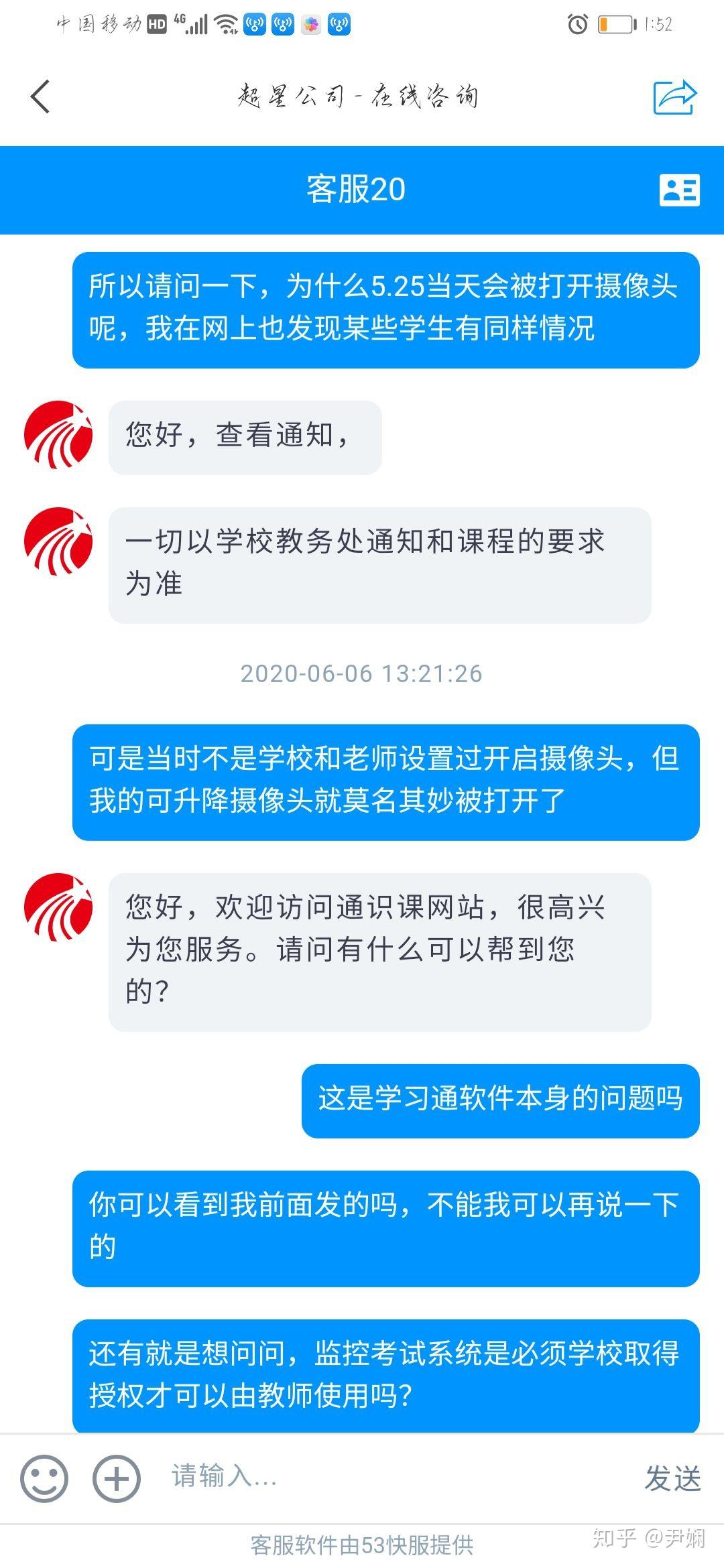Open the plus attachment menu

click(116, 1478)
